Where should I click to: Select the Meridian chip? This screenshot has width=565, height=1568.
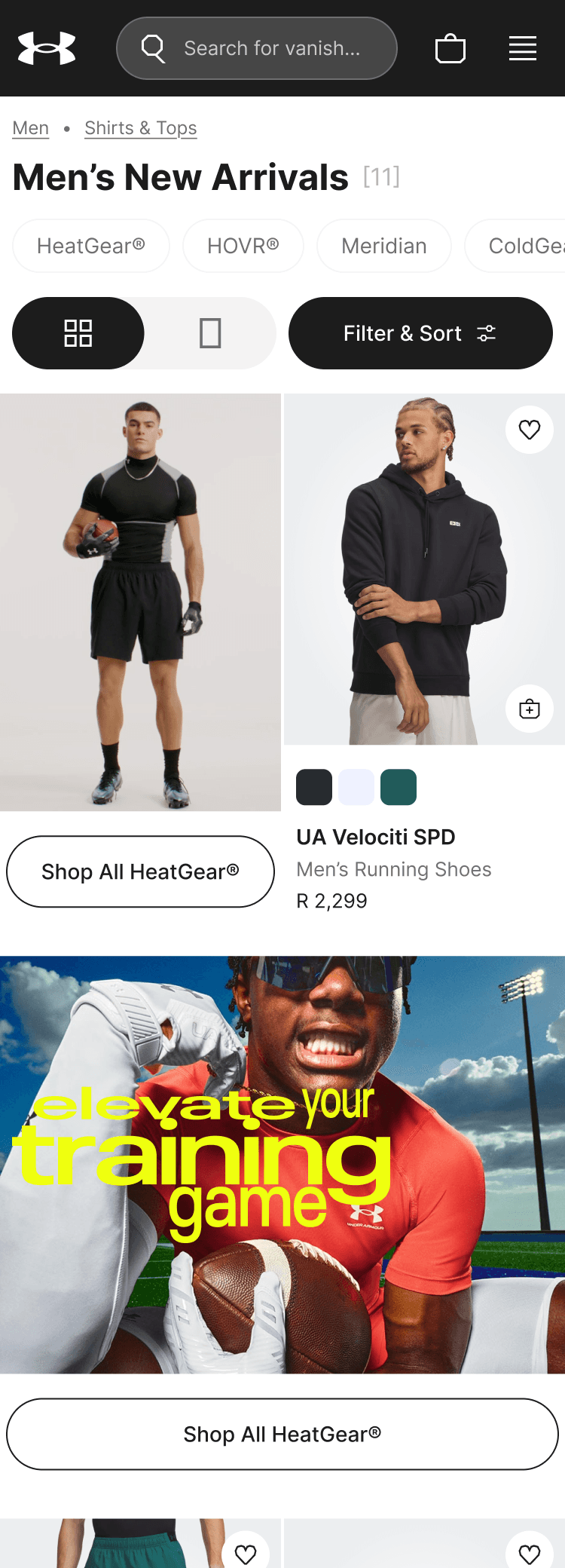384,246
